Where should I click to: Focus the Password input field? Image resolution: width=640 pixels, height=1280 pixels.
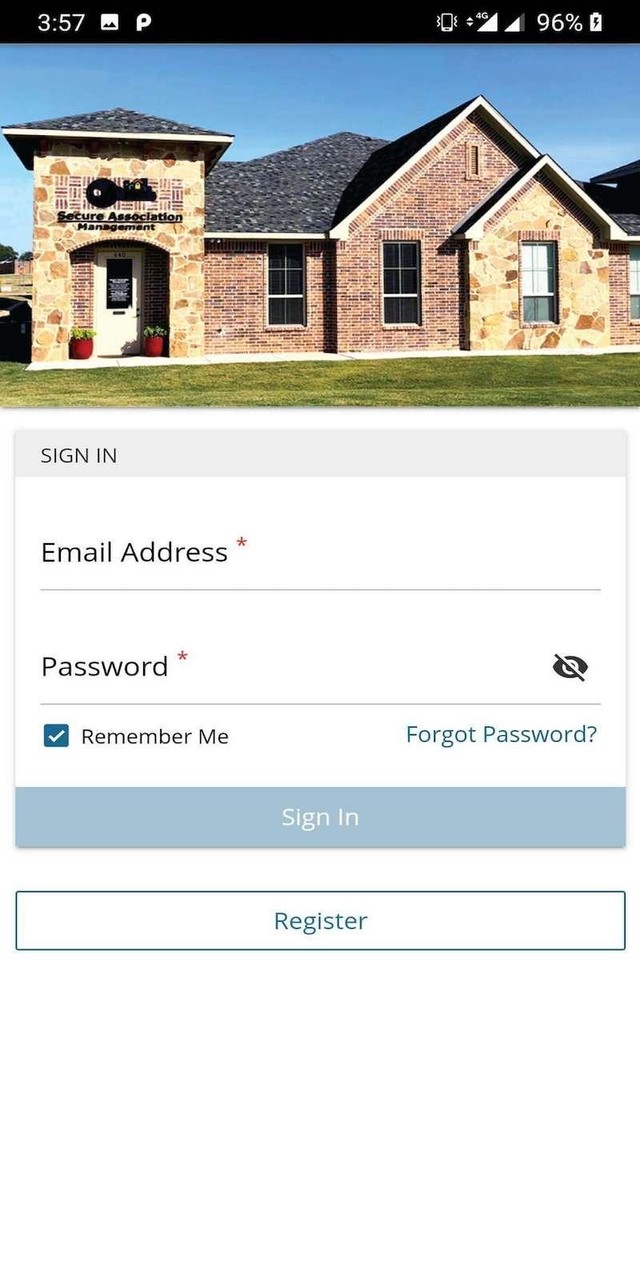tap(290, 667)
